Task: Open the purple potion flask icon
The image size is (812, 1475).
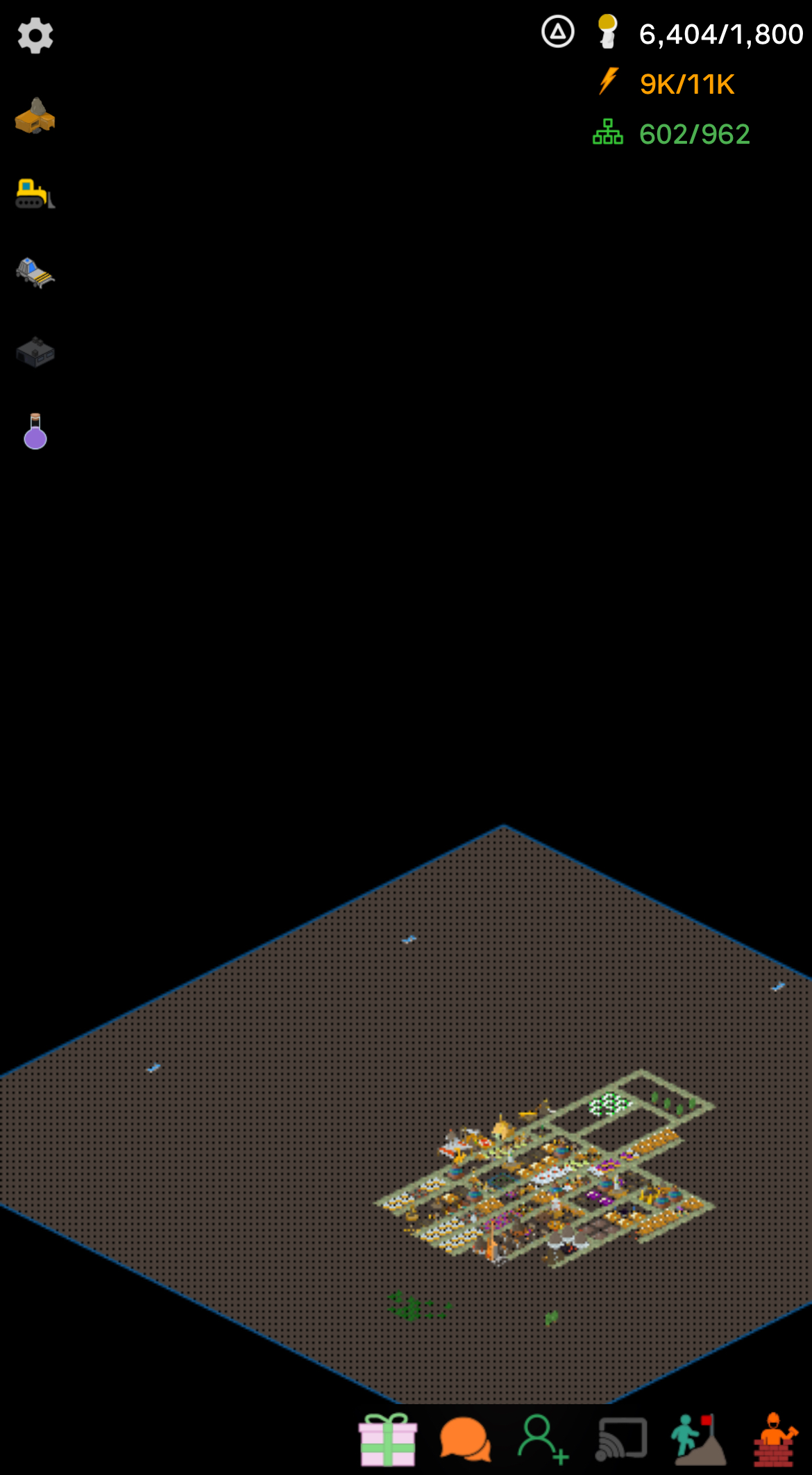Action: (35, 432)
